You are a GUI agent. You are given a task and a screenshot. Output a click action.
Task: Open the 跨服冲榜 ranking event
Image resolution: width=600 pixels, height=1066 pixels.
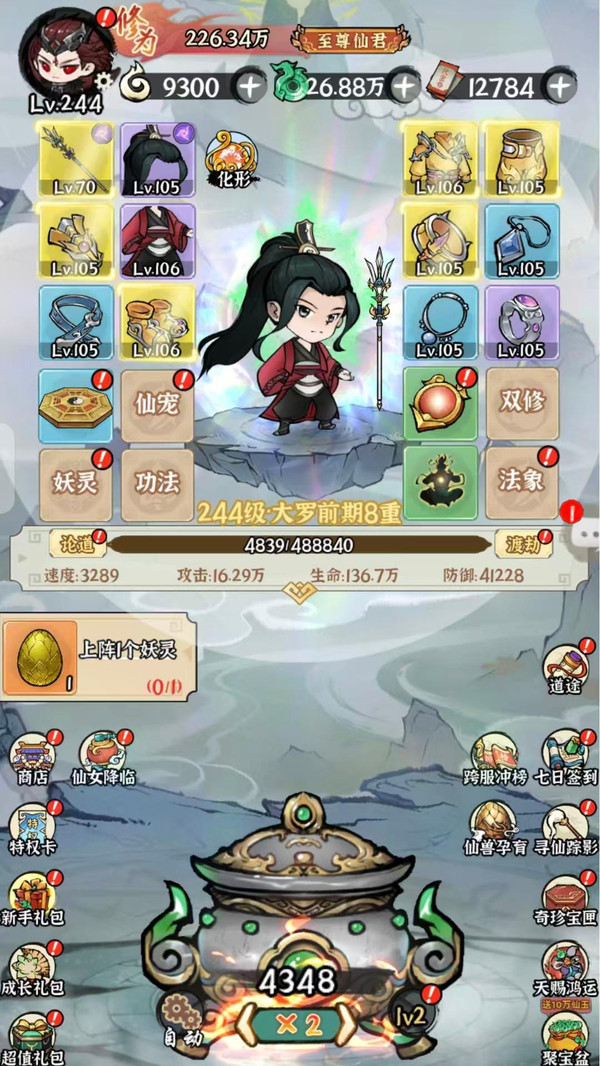click(494, 757)
